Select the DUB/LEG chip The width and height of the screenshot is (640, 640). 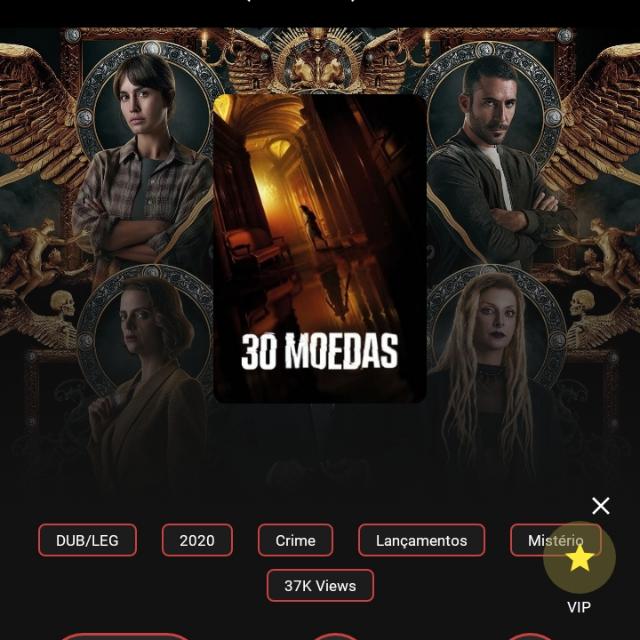pyautogui.click(x=87, y=540)
